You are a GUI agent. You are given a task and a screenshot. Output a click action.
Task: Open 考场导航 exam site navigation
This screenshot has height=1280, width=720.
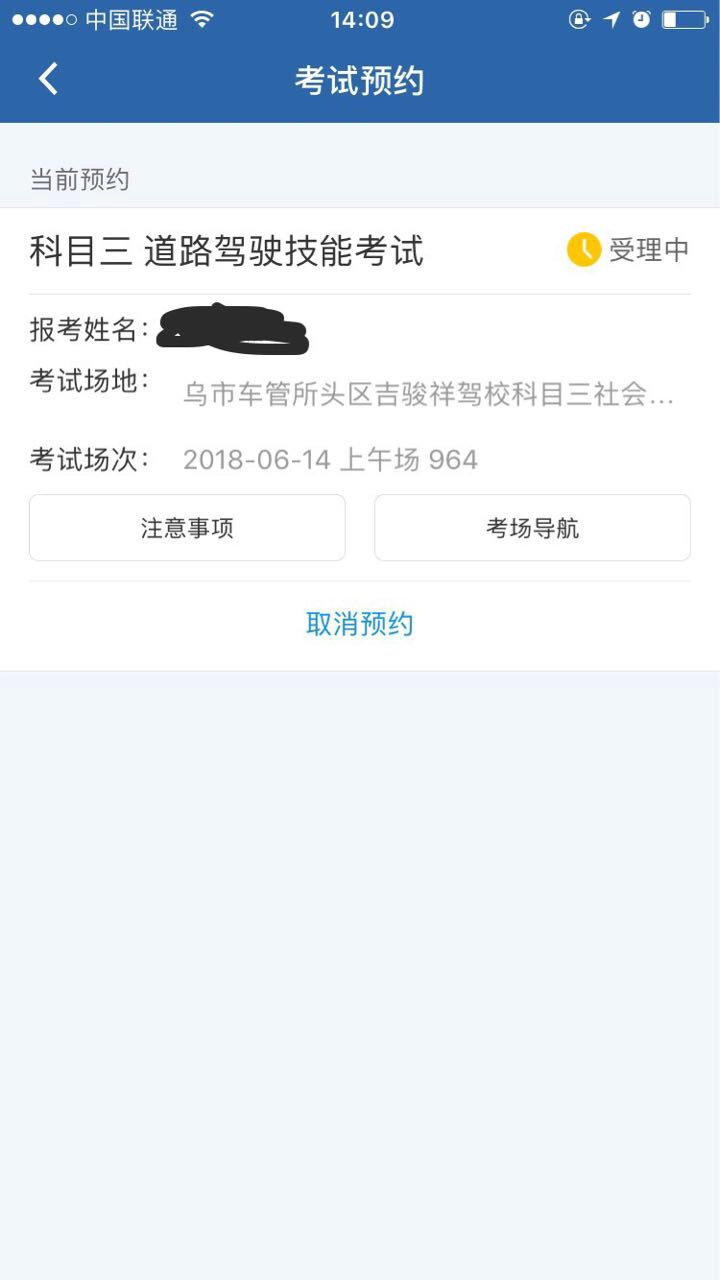[532, 528]
